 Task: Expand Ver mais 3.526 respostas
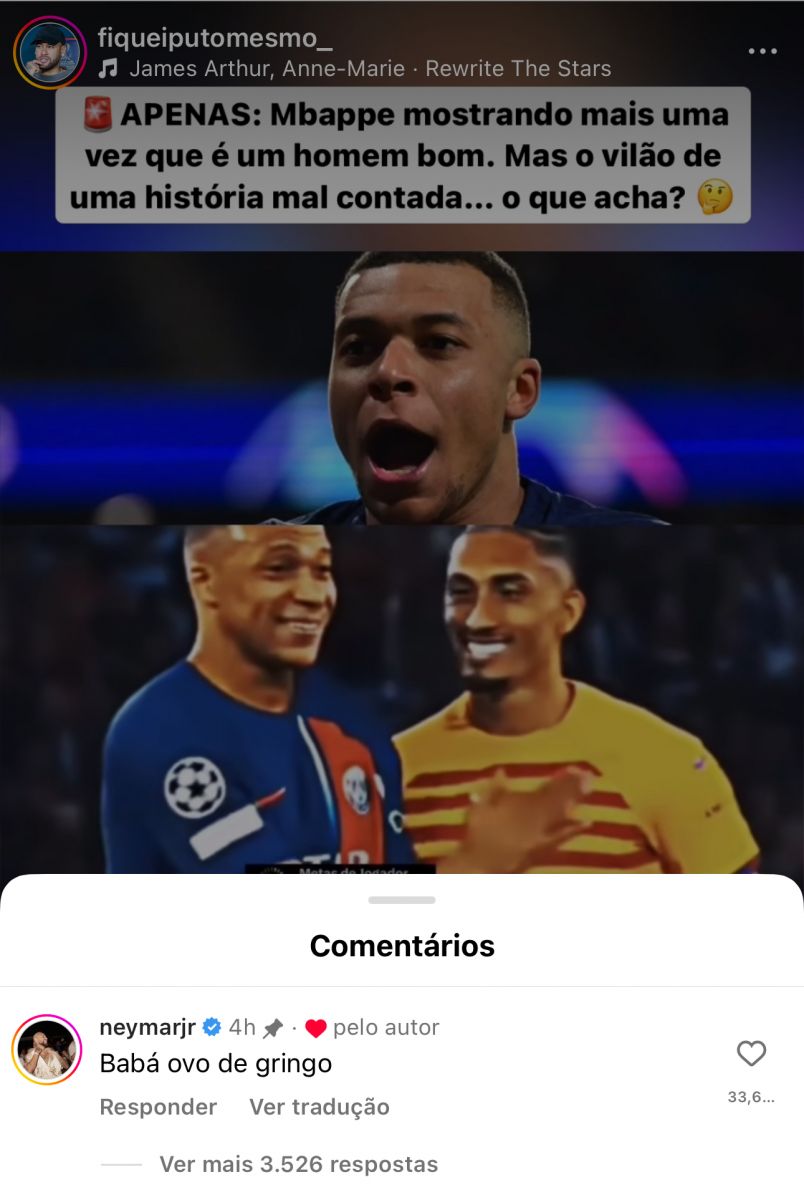click(298, 1165)
